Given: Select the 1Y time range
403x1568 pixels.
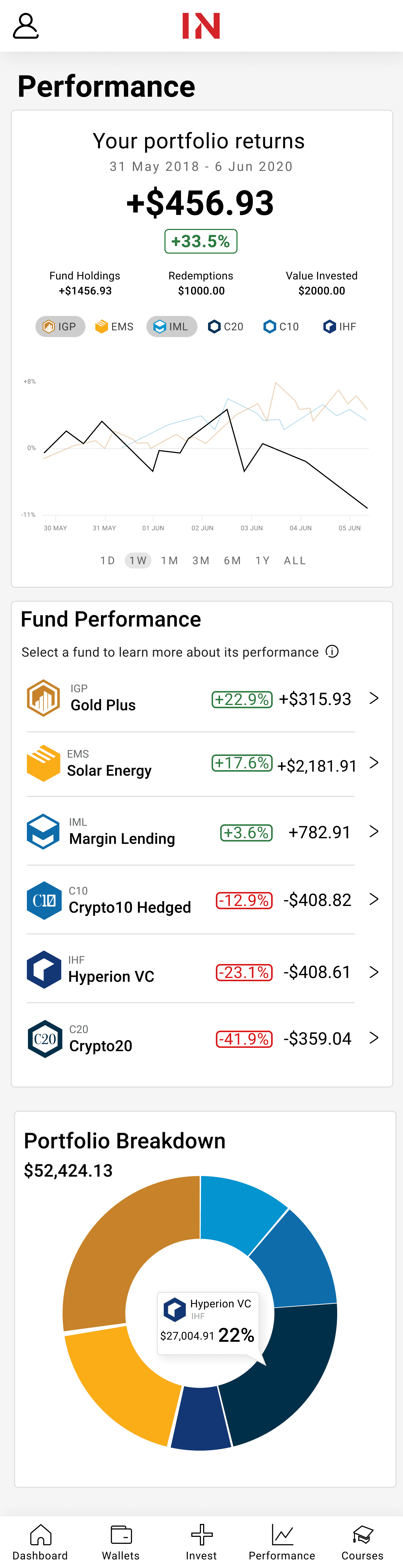Looking at the screenshot, I should coord(262,561).
